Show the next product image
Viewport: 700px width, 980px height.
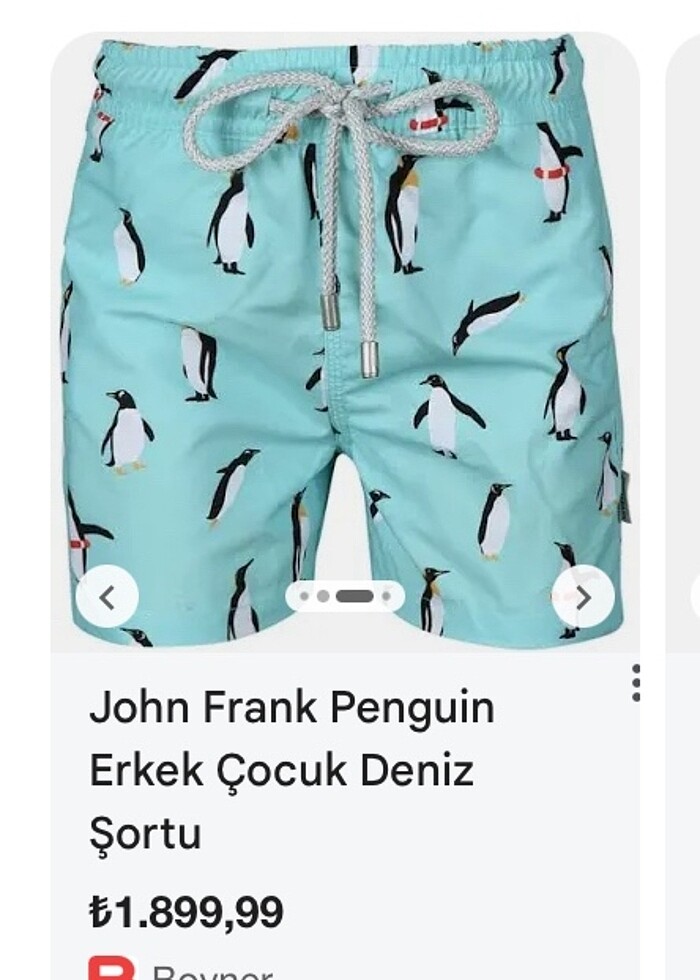pos(583,597)
